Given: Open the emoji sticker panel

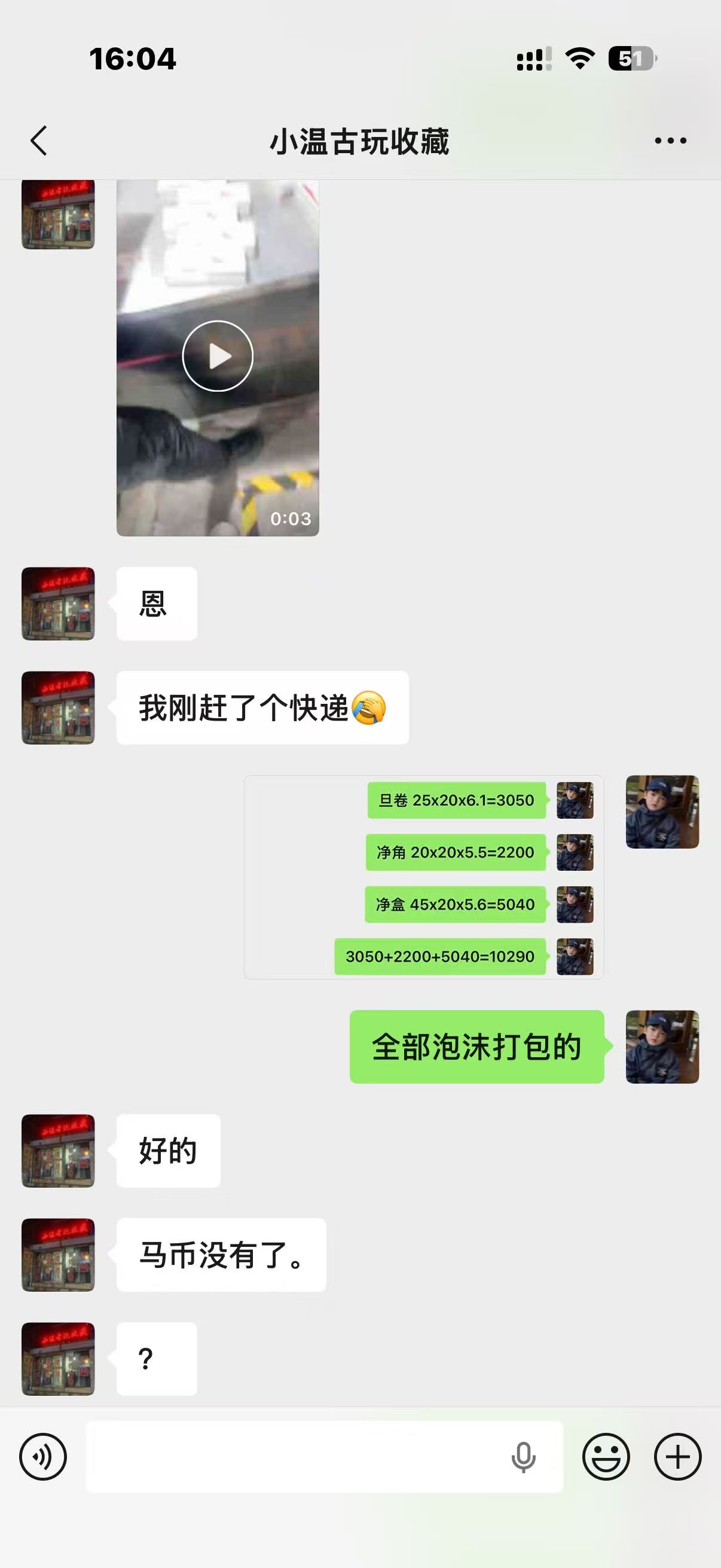Looking at the screenshot, I should [x=606, y=1457].
